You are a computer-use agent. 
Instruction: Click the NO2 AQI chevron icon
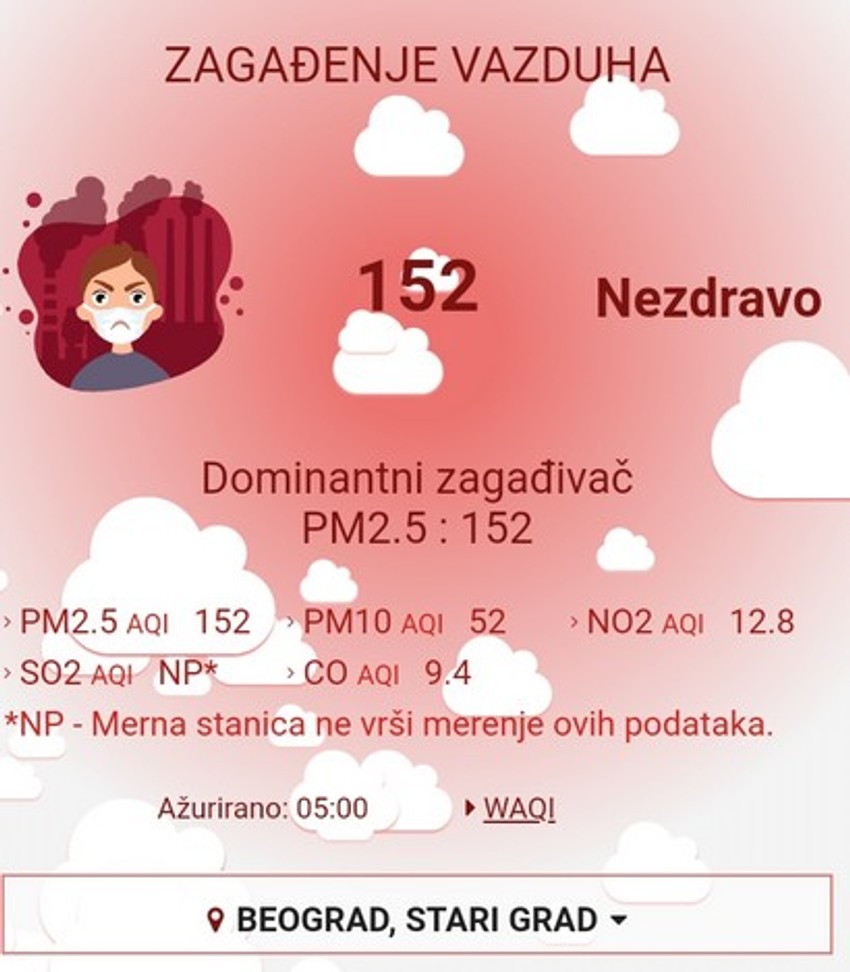tap(577, 622)
